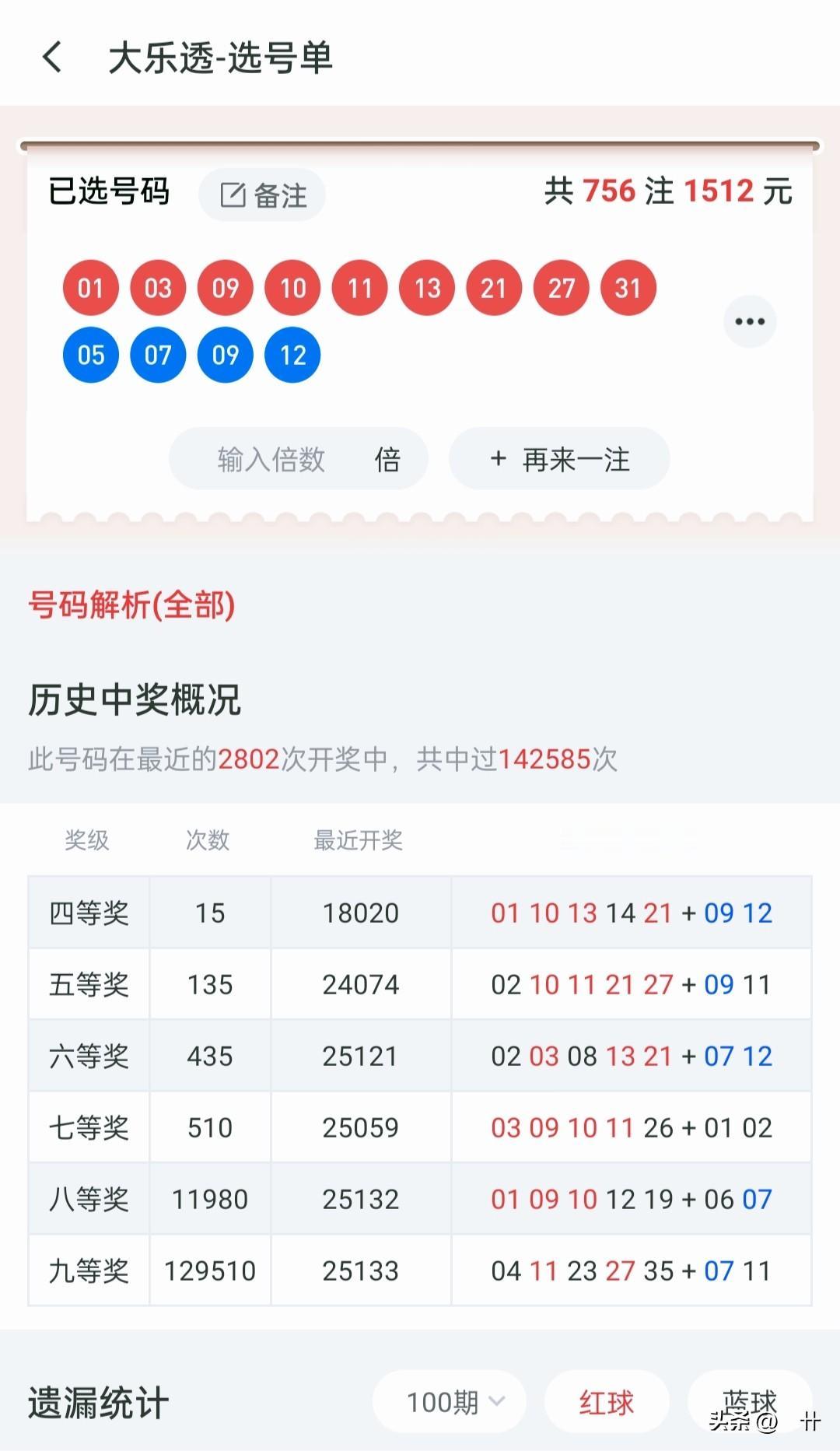Click the ellipsis icon beside the number balls

(x=748, y=320)
